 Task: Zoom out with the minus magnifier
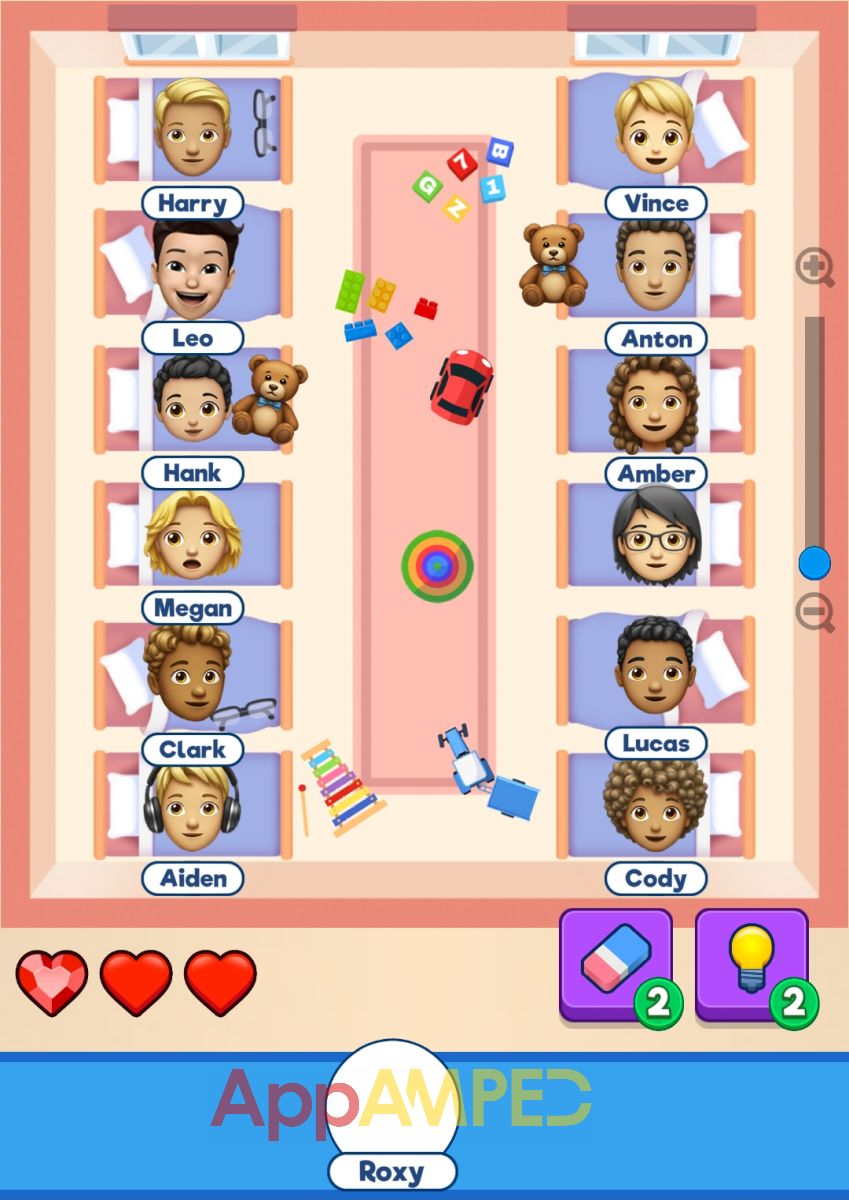814,612
